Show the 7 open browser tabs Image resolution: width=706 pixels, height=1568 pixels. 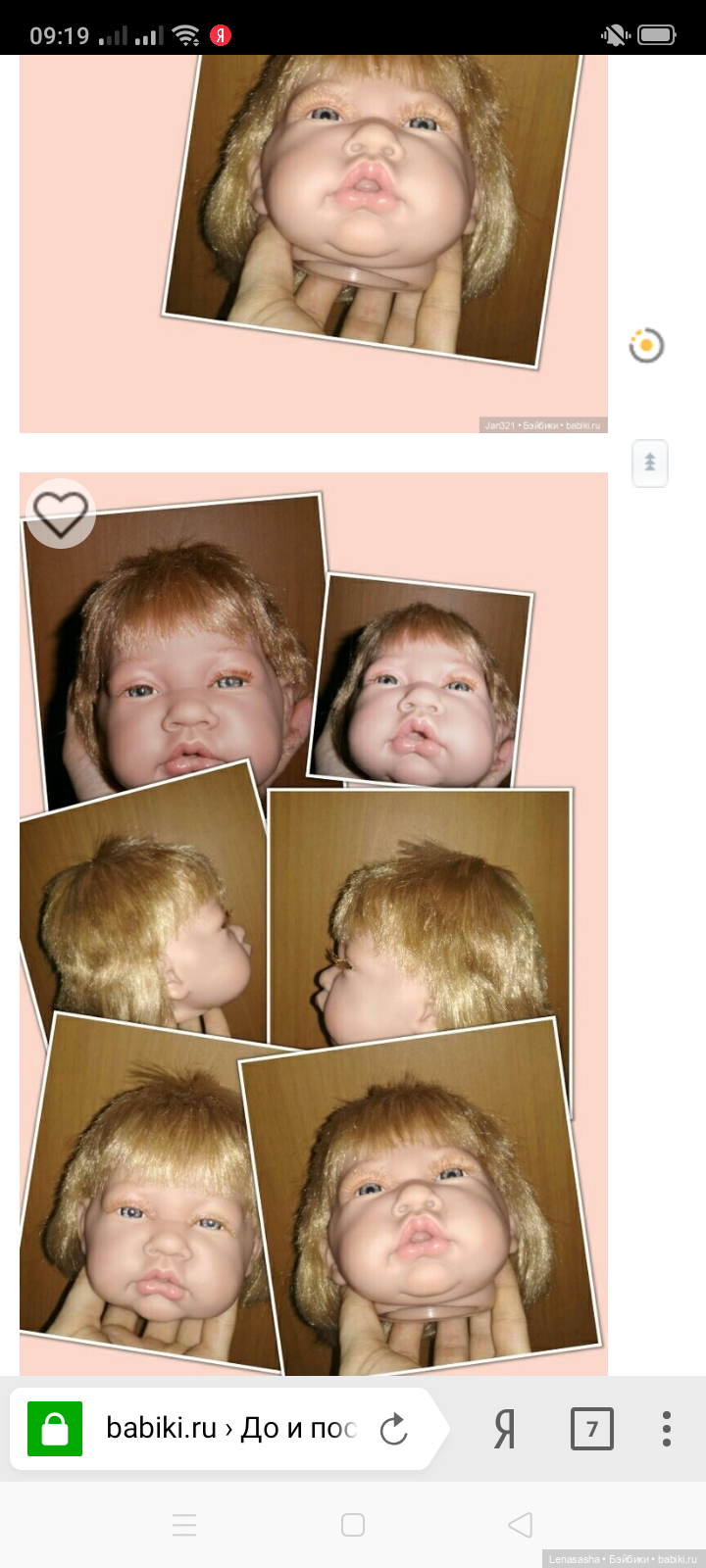[x=591, y=1430]
